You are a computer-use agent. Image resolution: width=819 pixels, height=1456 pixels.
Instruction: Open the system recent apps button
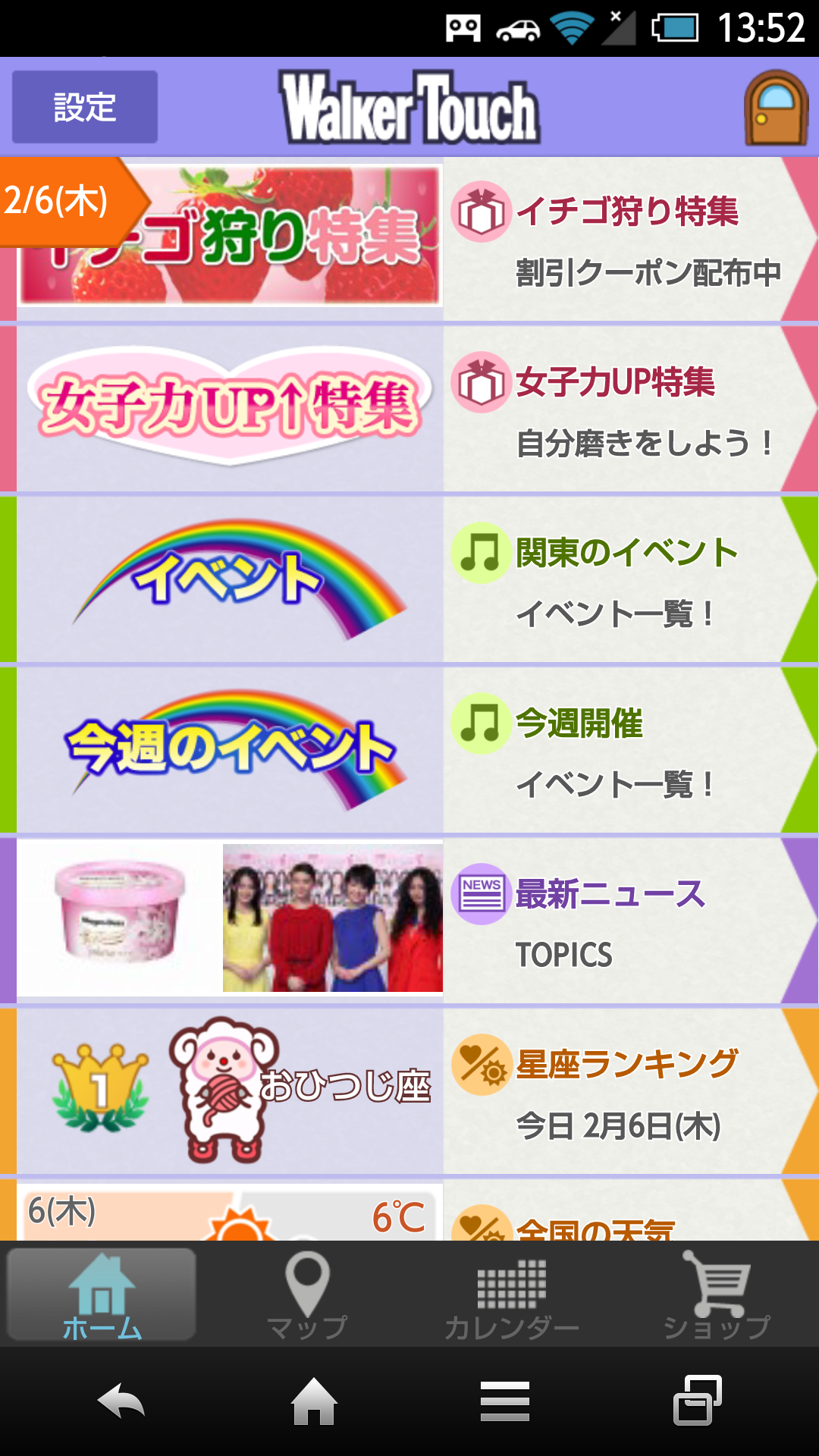[696, 1401]
